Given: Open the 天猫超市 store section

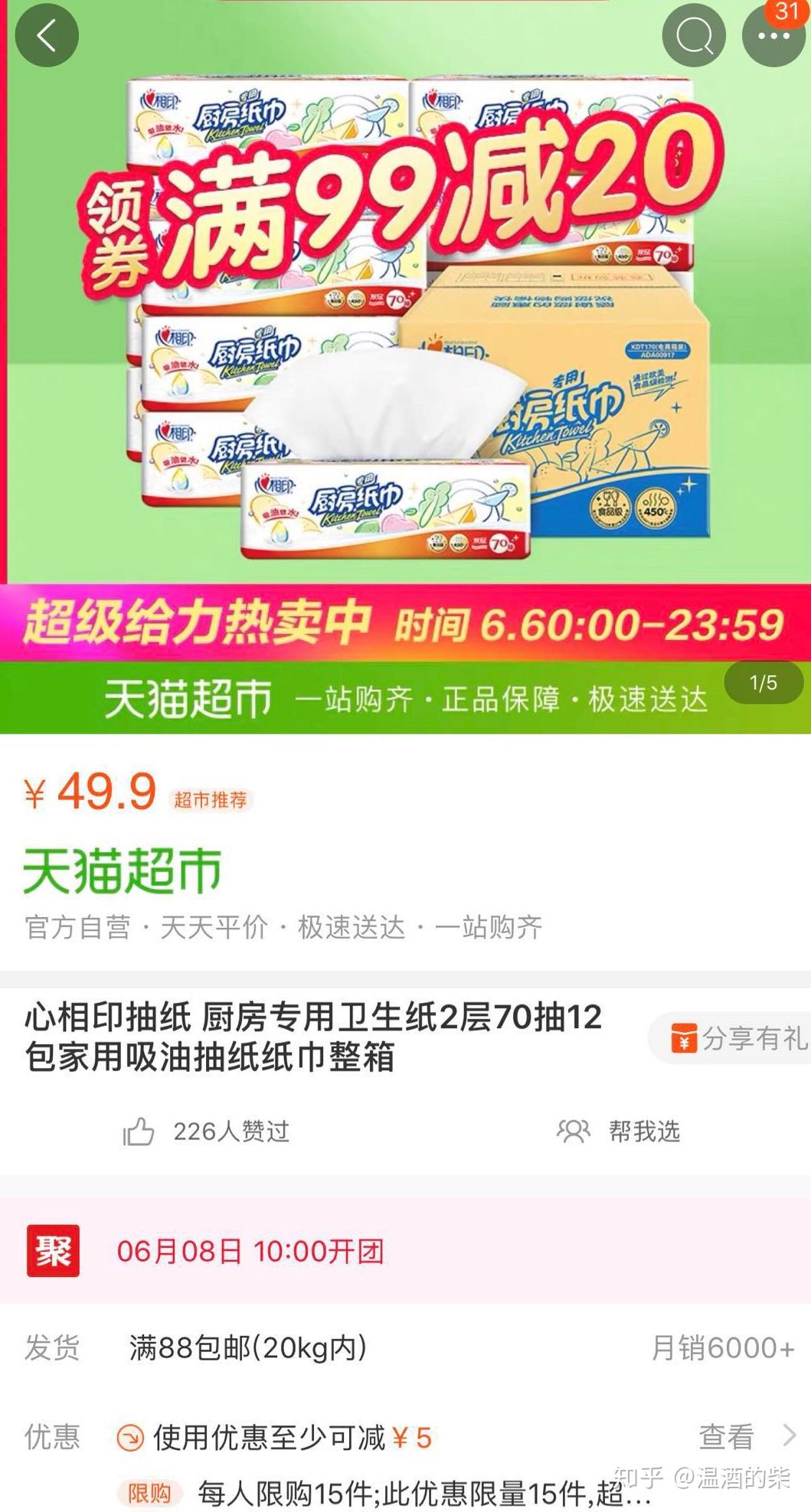Looking at the screenshot, I should [x=123, y=871].
